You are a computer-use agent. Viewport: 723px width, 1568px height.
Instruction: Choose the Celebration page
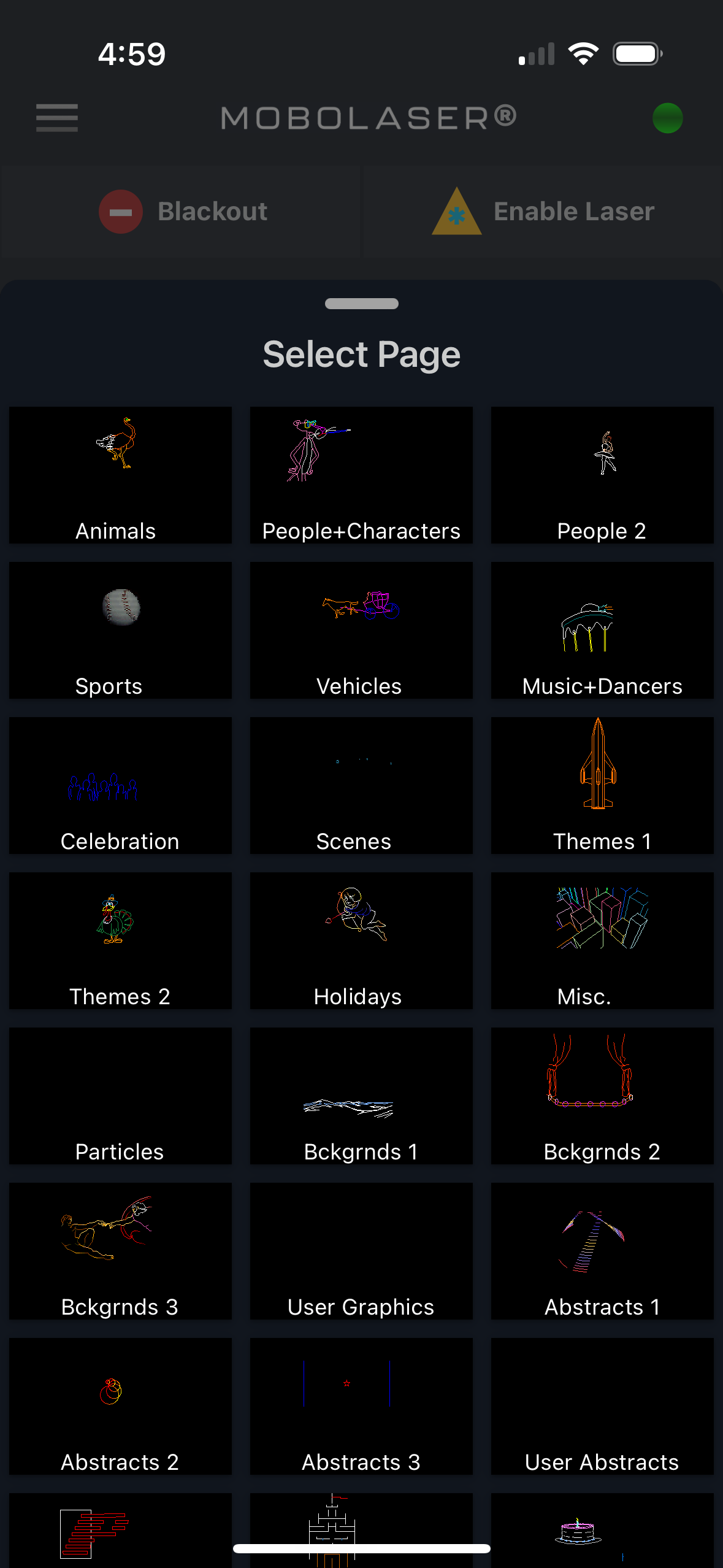pos(120,785)
